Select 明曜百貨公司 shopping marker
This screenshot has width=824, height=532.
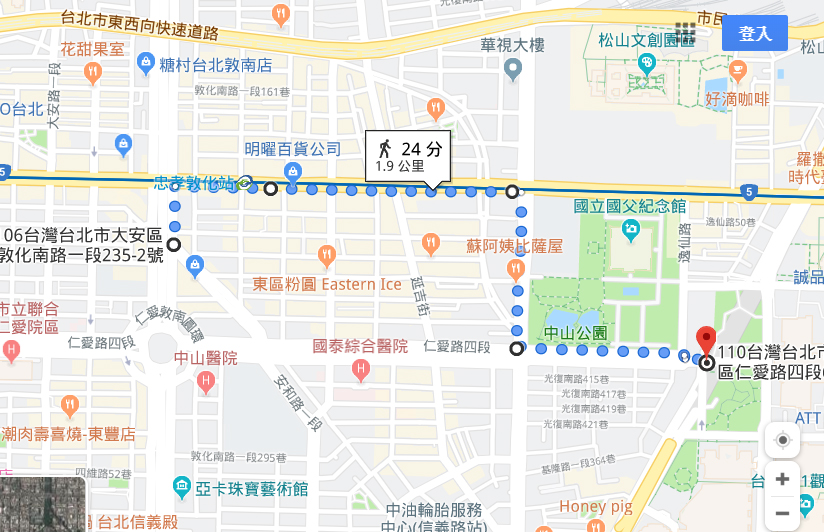point(292,169)
